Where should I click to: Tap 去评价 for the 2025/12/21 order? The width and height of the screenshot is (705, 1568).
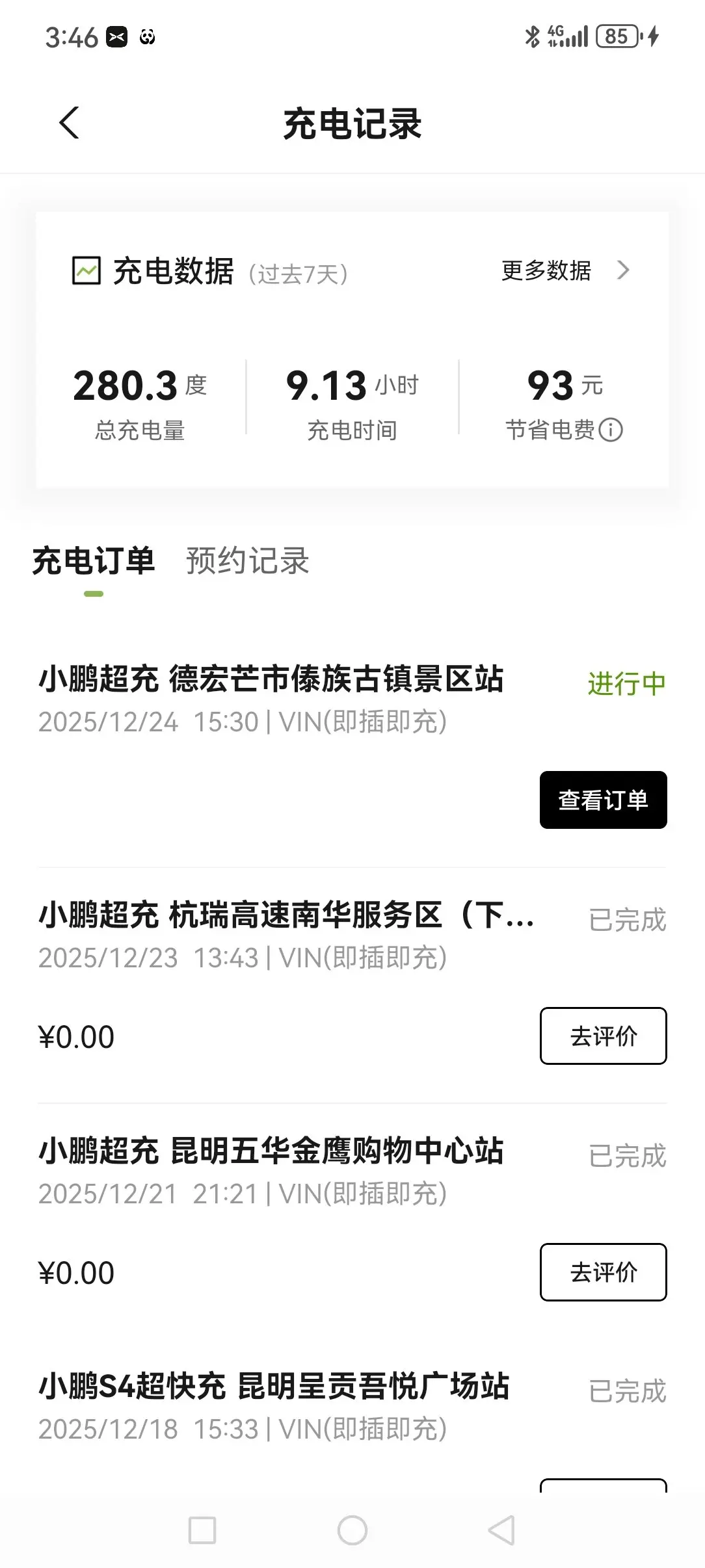click(604, 1272)
